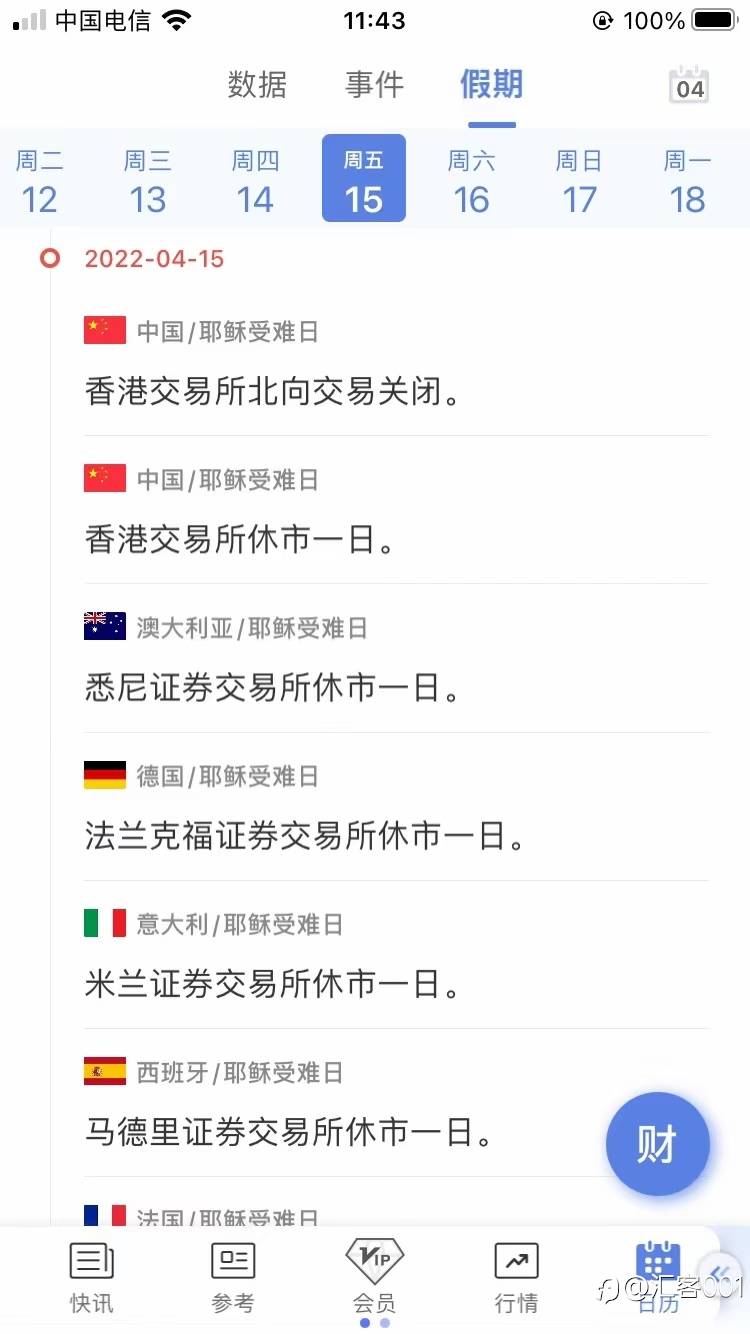This screenshot has width=750, height=1334.
Task: Select 周二 12 in the date strip
Action: [x=40, y=181]
